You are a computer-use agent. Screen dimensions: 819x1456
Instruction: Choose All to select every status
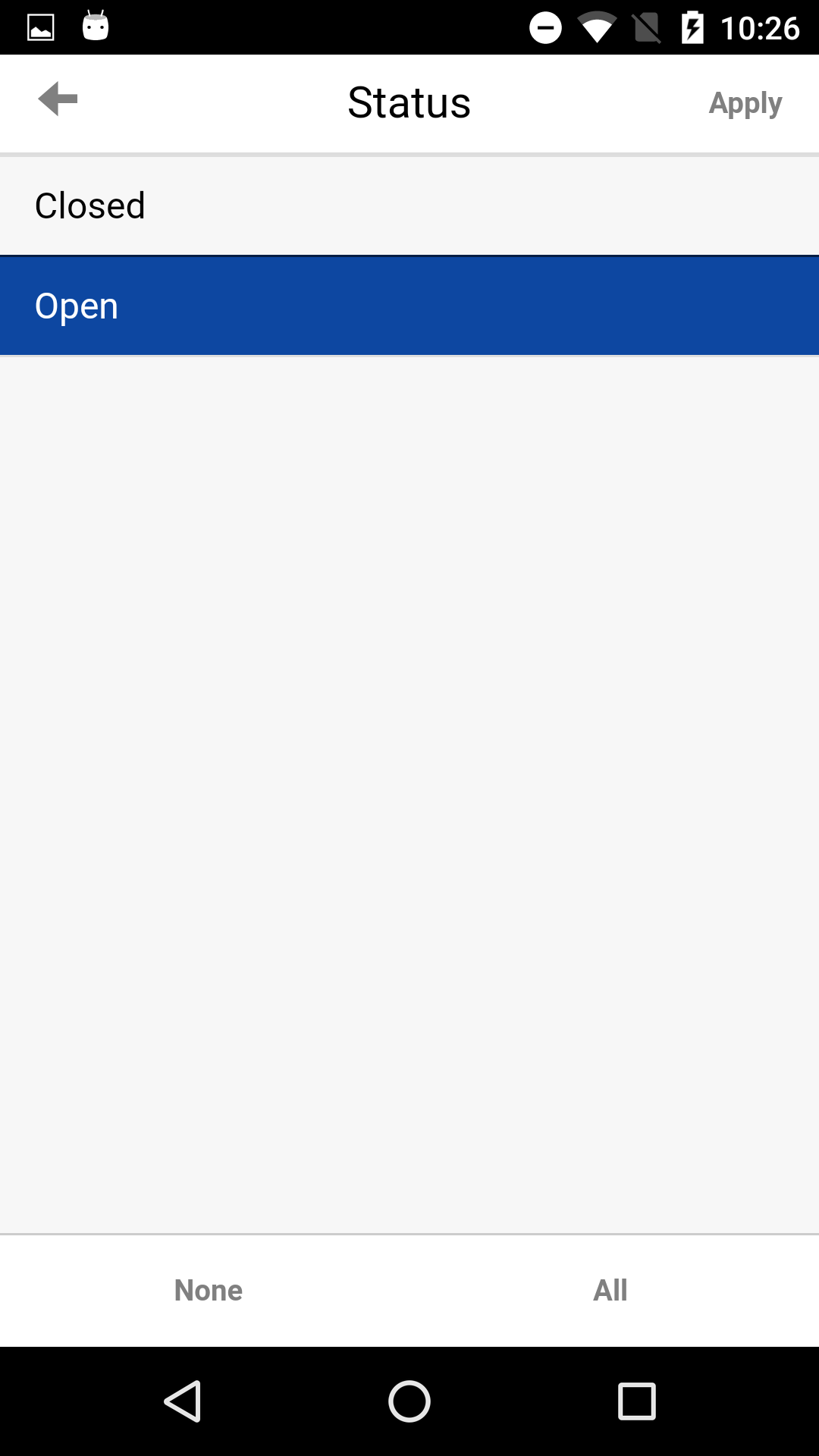coord(610,1290)
